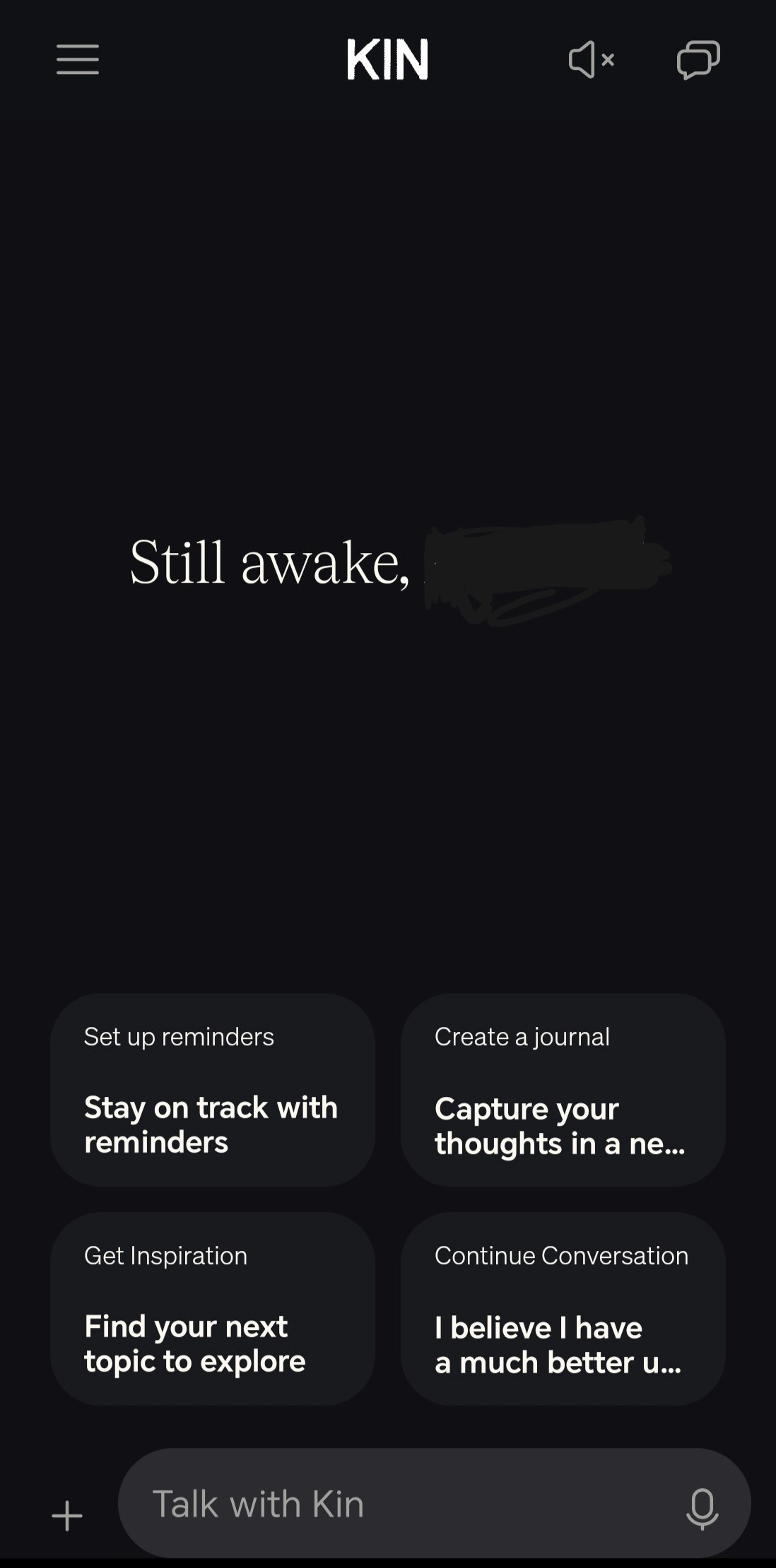Tap the plus icon beside message field

tap(67, 1516)
